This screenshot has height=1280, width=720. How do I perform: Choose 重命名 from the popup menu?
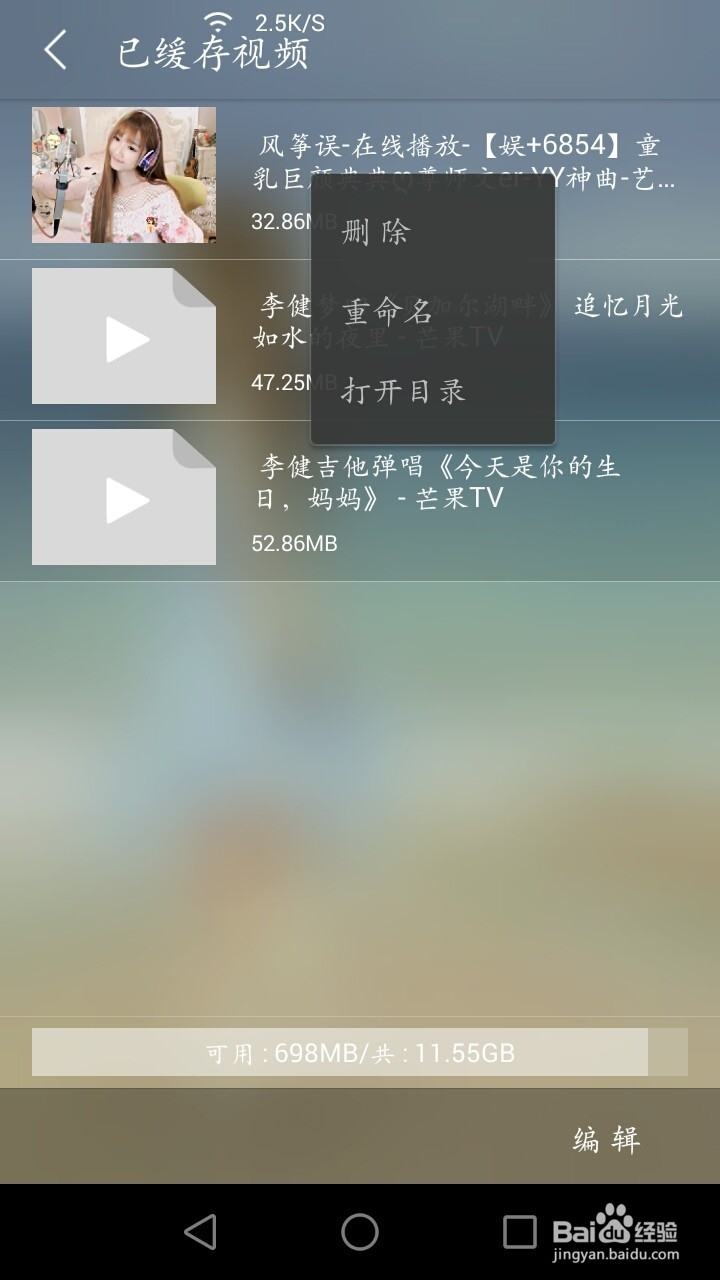click(388, 311)
